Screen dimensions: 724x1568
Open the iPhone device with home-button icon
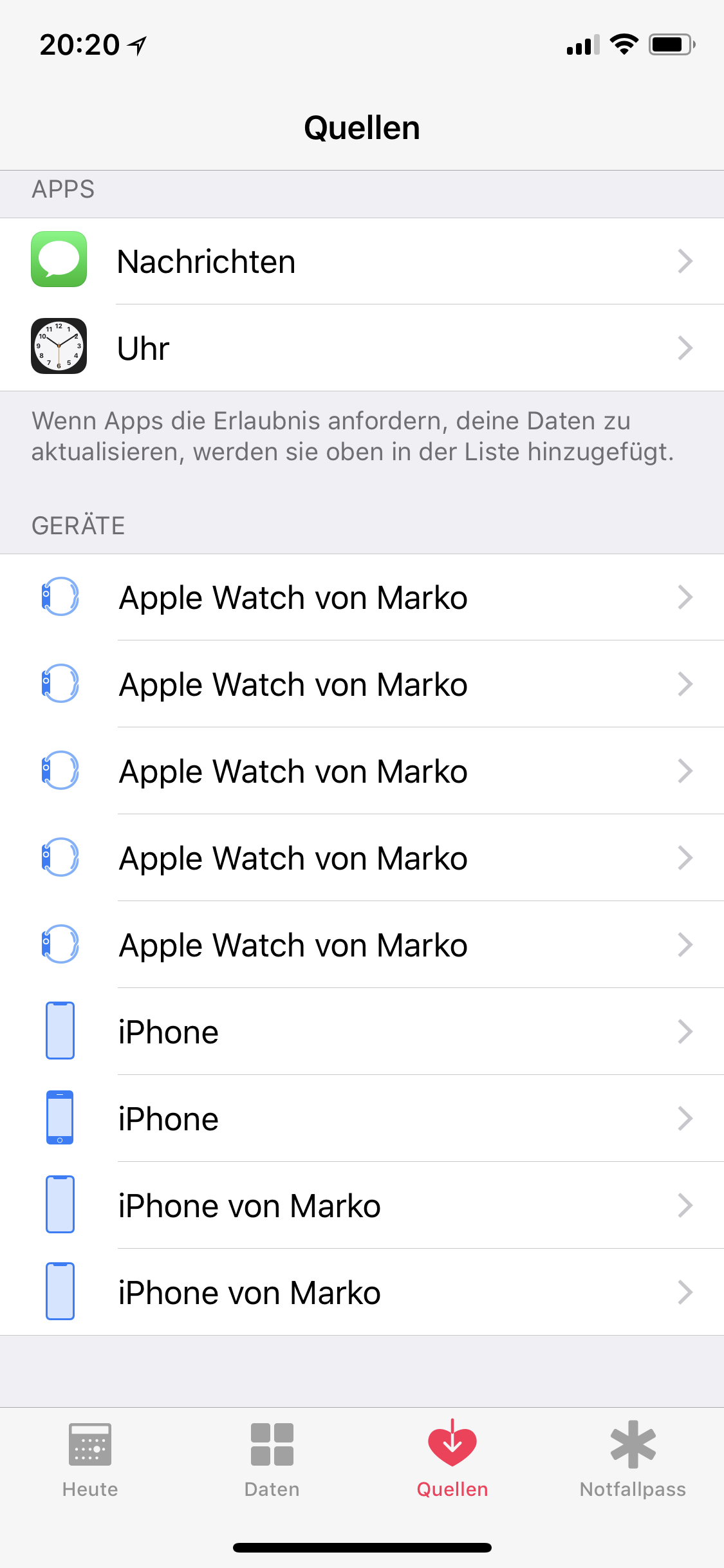pyautogui.click(x=362, y=1119)
